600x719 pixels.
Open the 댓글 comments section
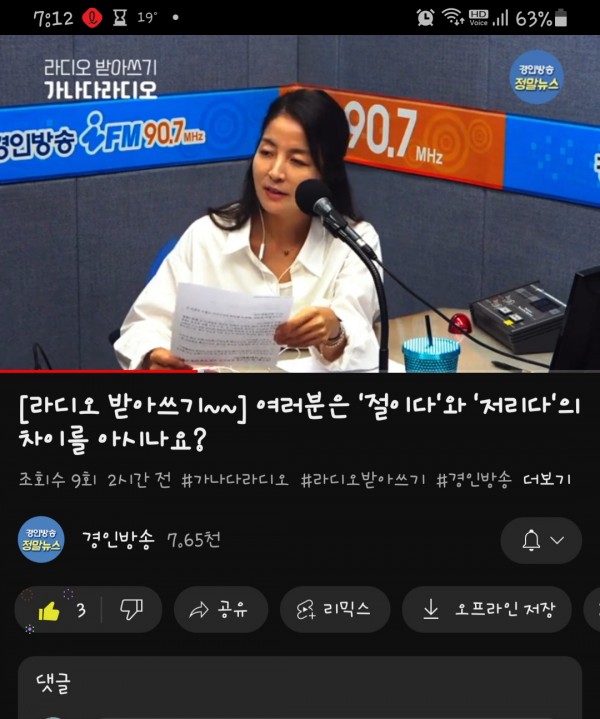[300, 685]
